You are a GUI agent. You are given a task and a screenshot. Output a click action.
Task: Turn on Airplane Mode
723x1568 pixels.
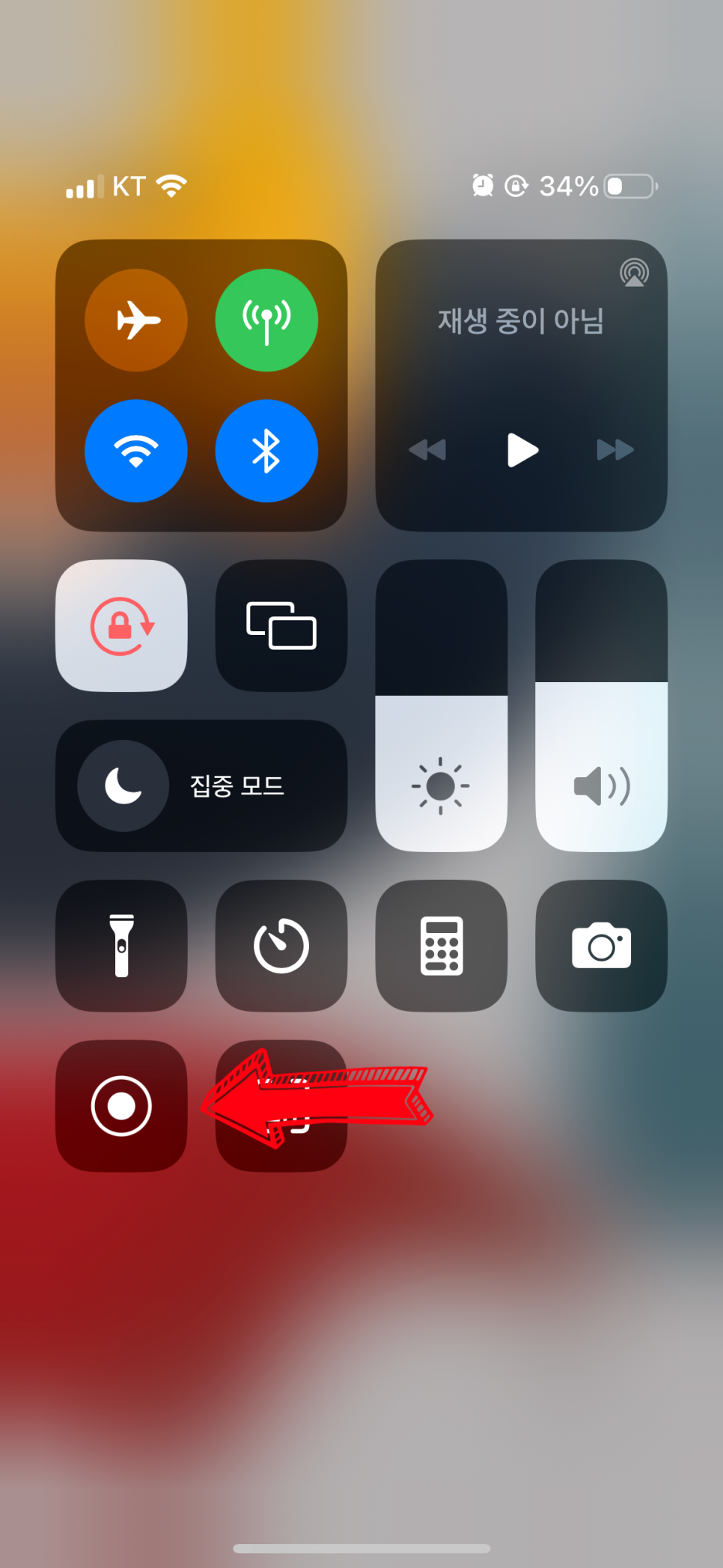coord(136,320)
